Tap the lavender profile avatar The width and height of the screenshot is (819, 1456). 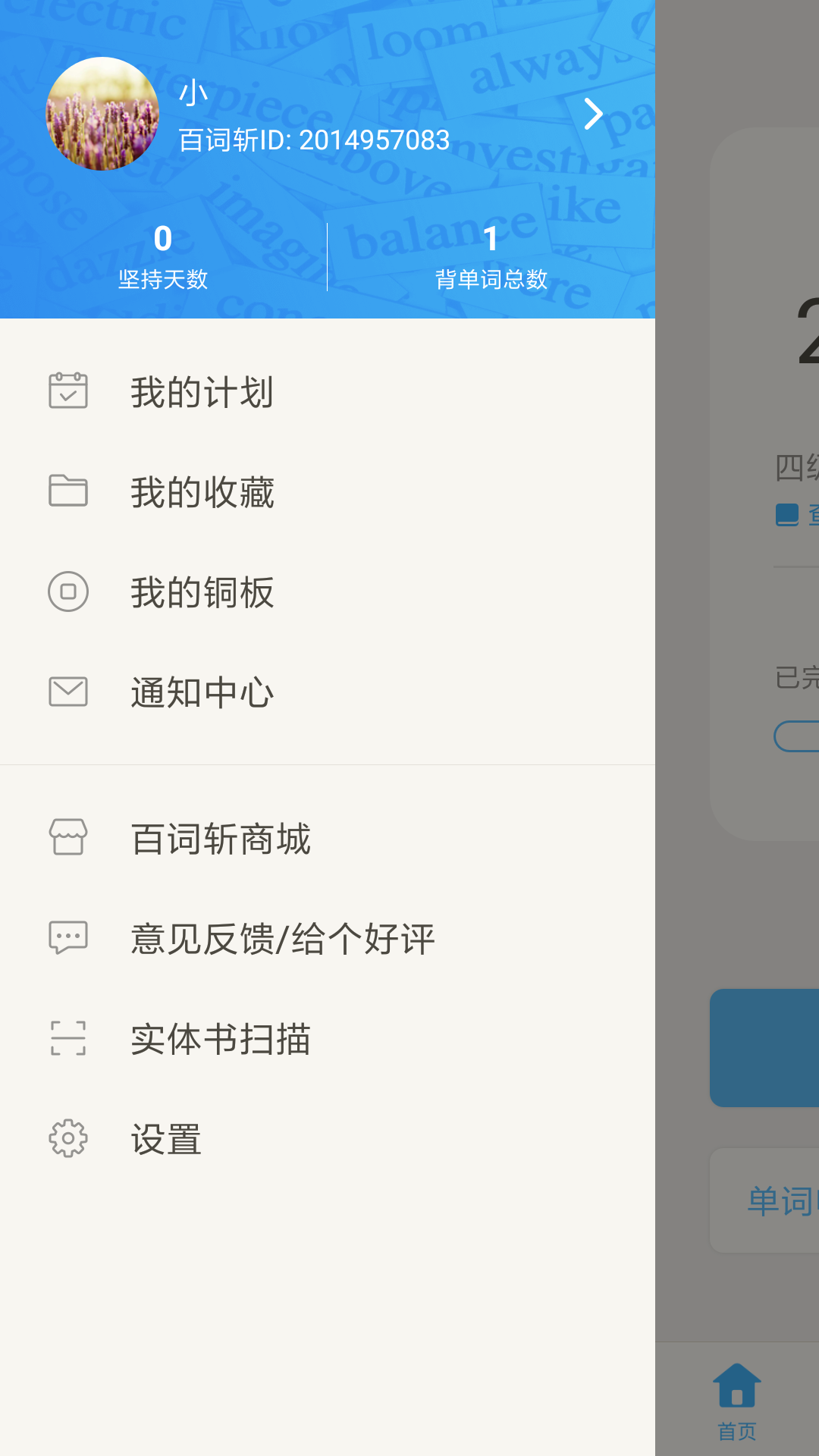102,114
